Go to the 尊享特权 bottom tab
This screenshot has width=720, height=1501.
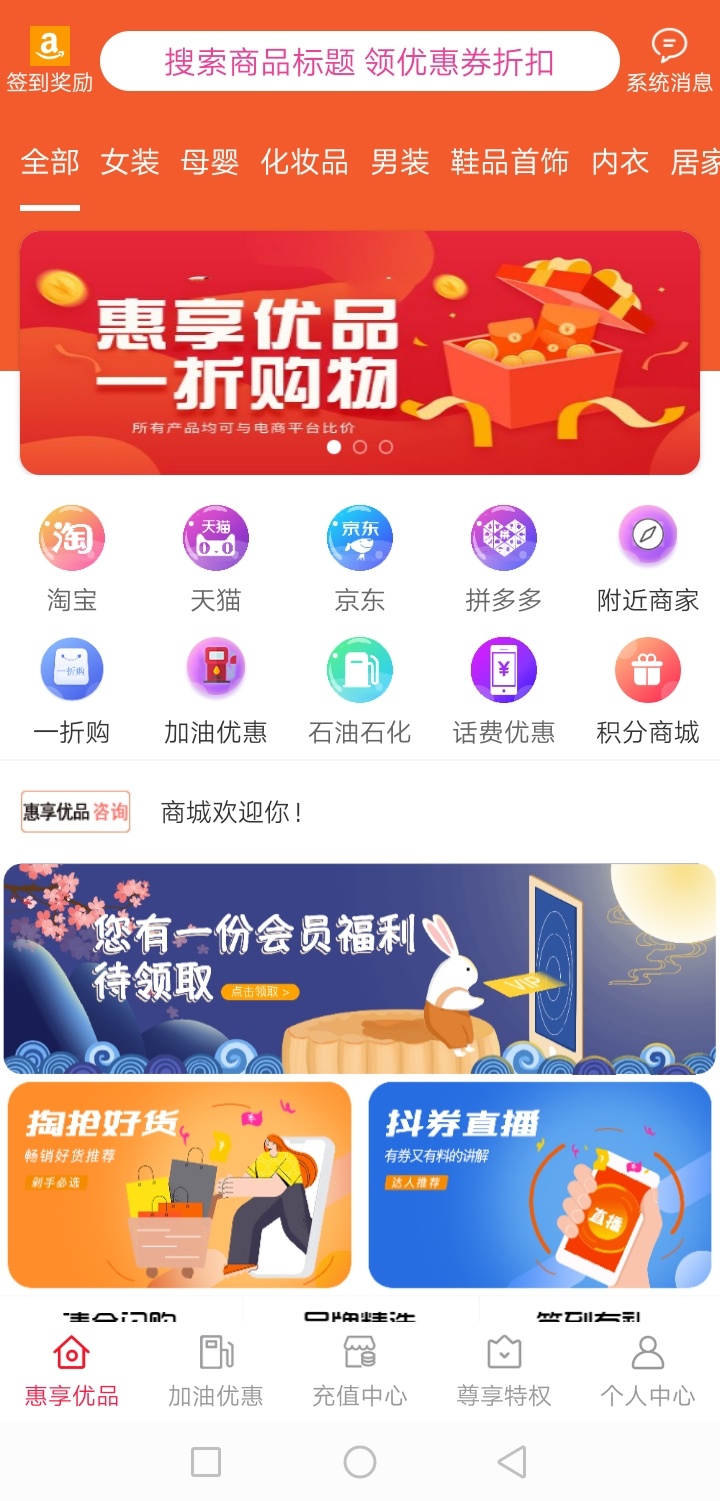tap(504, 1370)
